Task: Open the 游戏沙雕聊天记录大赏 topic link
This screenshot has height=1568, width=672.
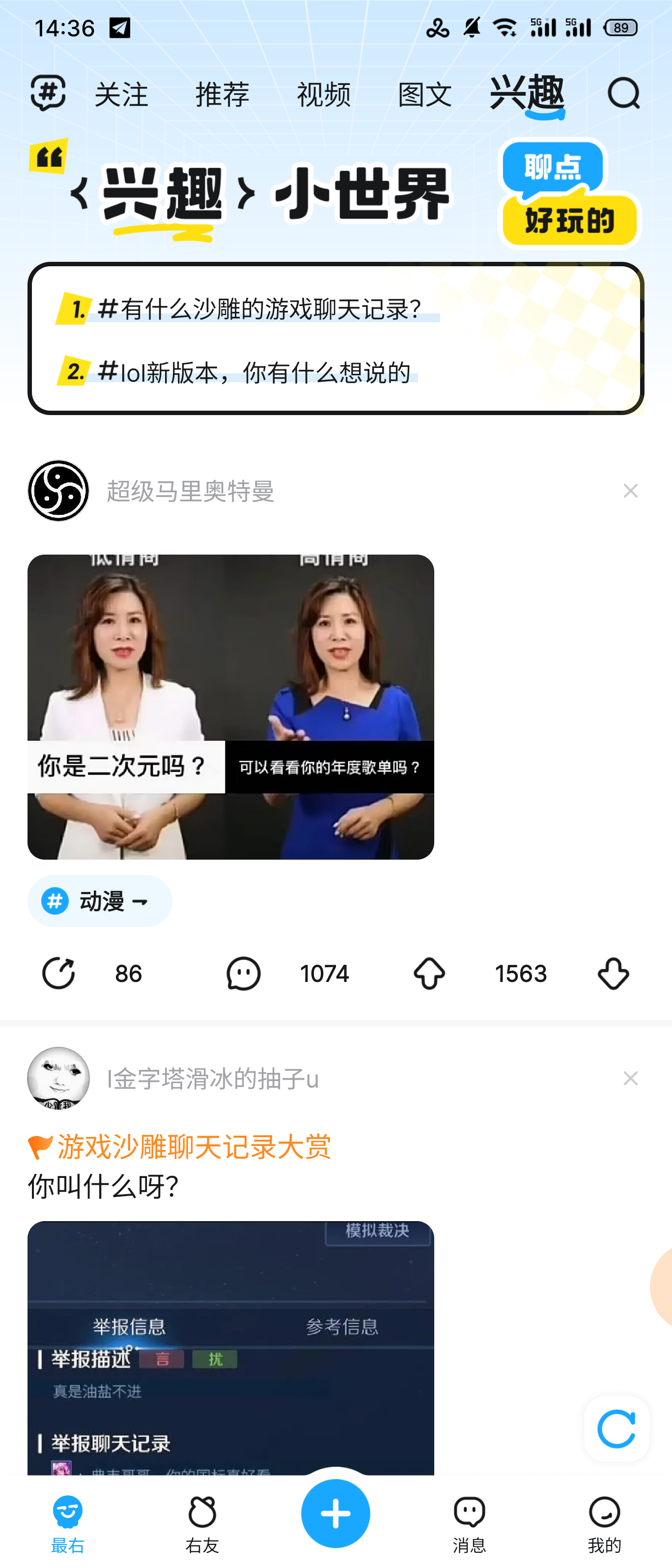Action: tap(193, 1147)
